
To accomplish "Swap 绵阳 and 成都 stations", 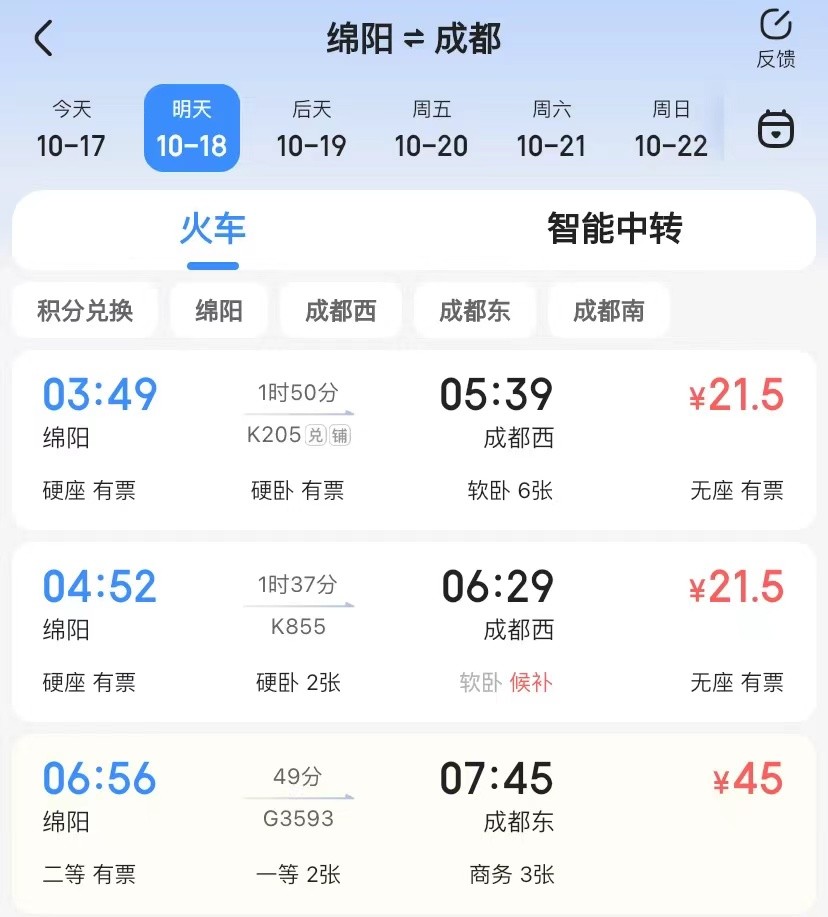I will click(414, 39).
